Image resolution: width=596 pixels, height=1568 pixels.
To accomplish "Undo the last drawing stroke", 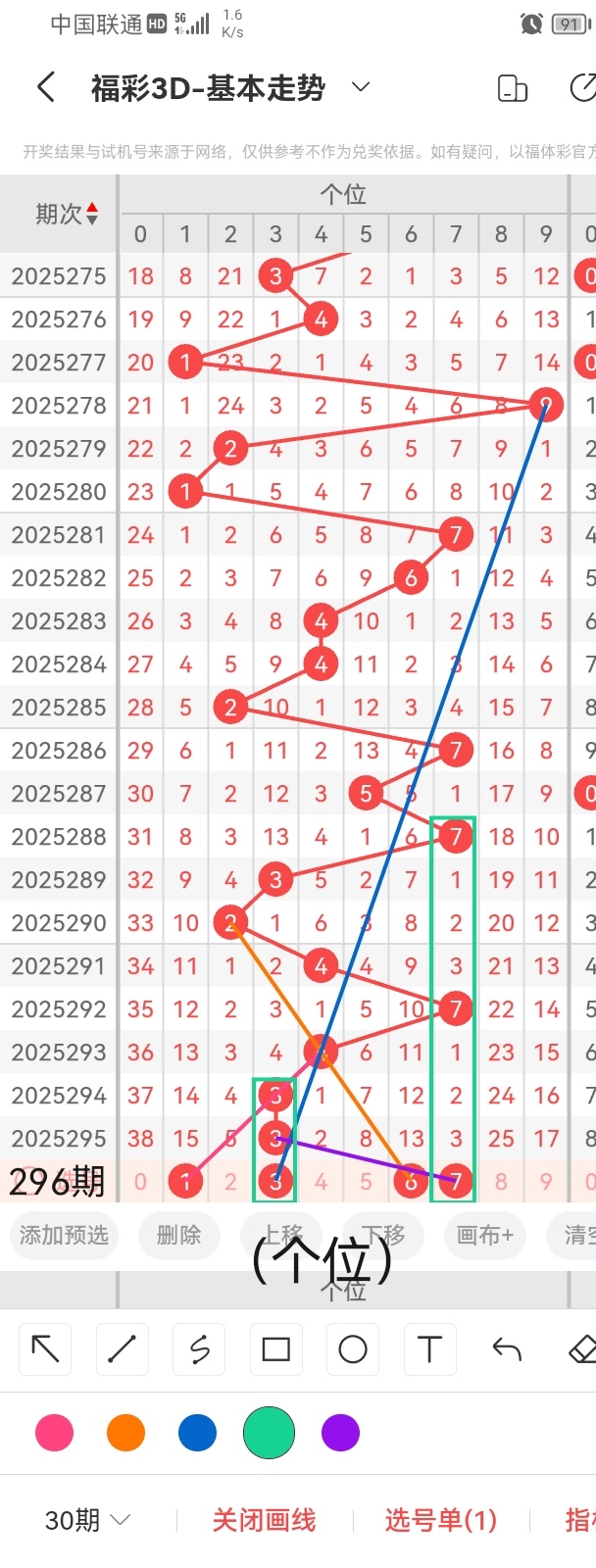I will tap(507, 1349).
